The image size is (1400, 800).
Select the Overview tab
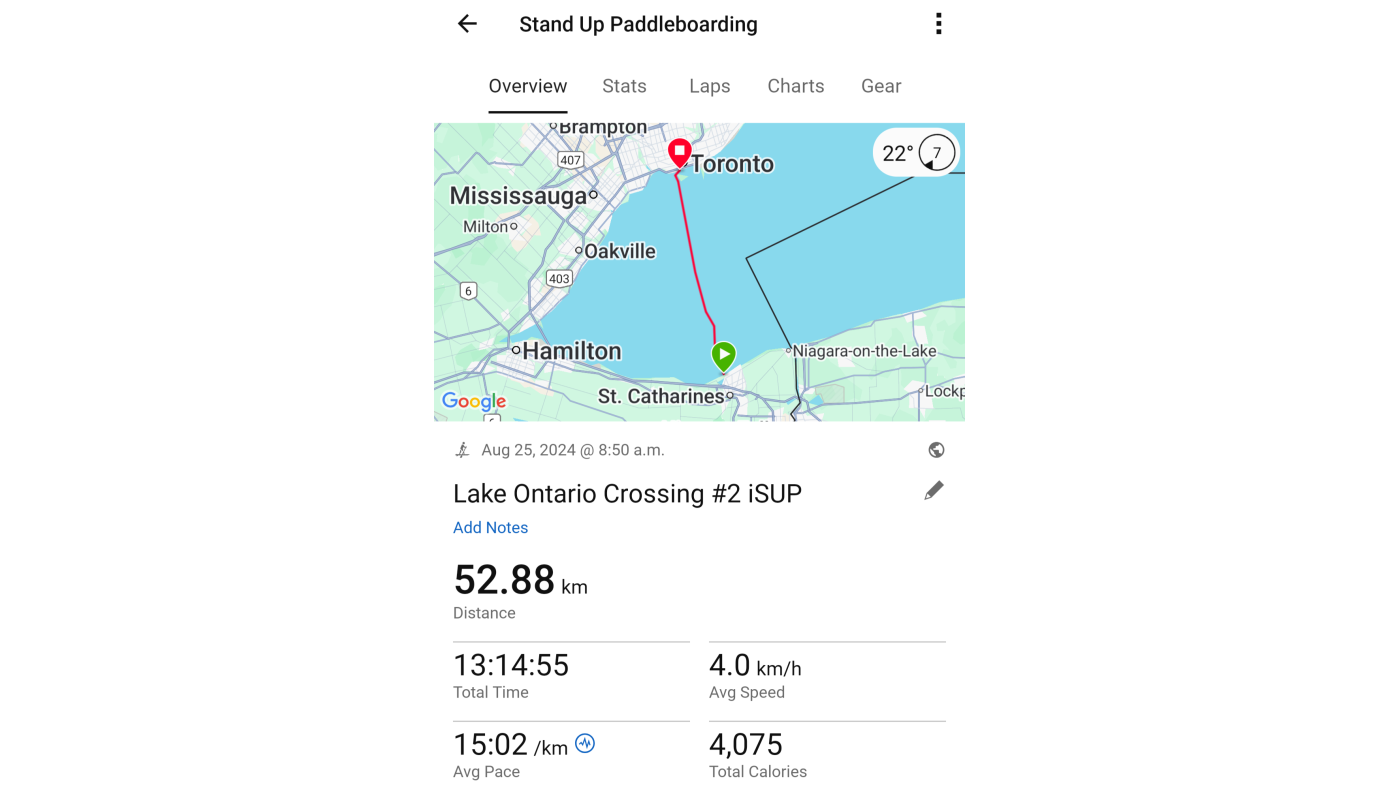[x=528, y=86]
